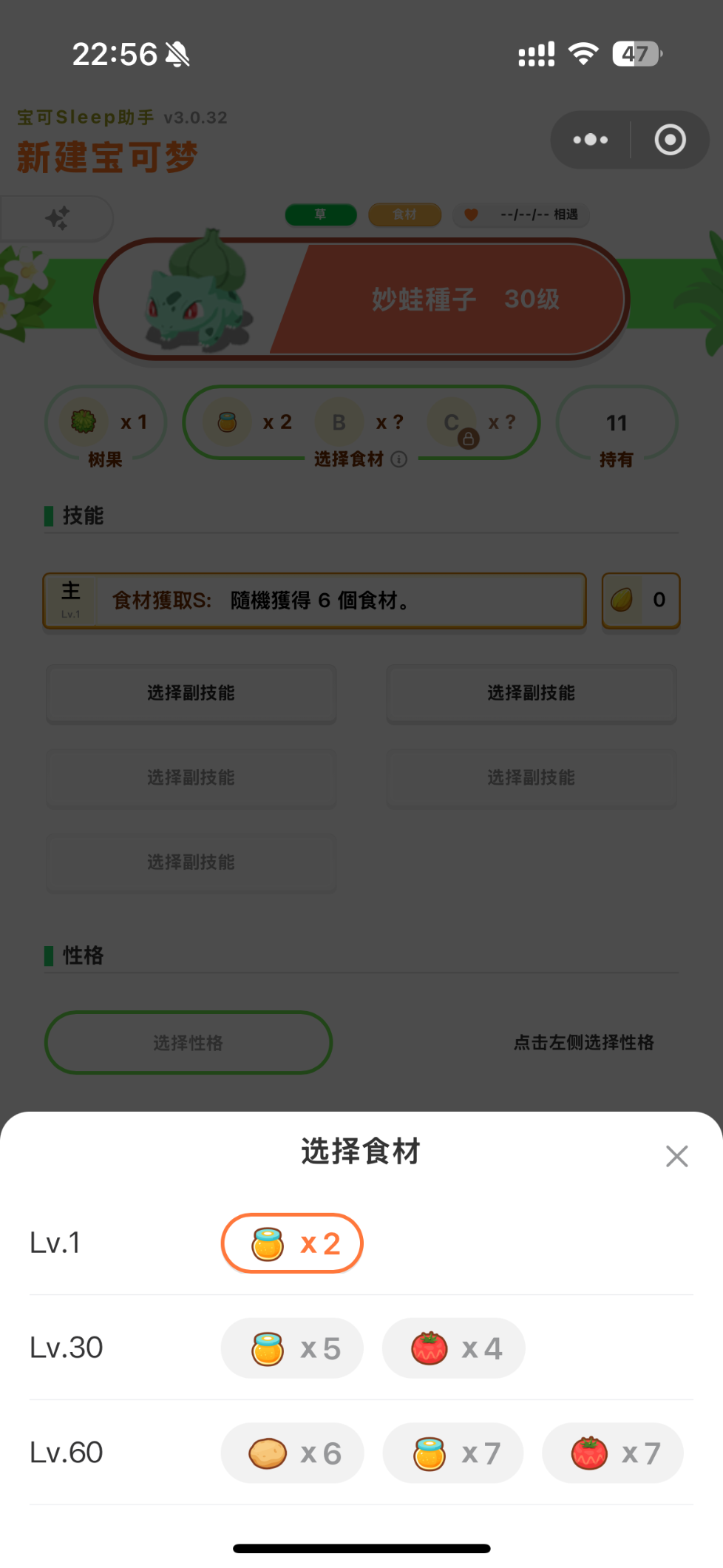
Task: Select the Lv.1 honey x2 ingredient
Action: point(292,1243)
